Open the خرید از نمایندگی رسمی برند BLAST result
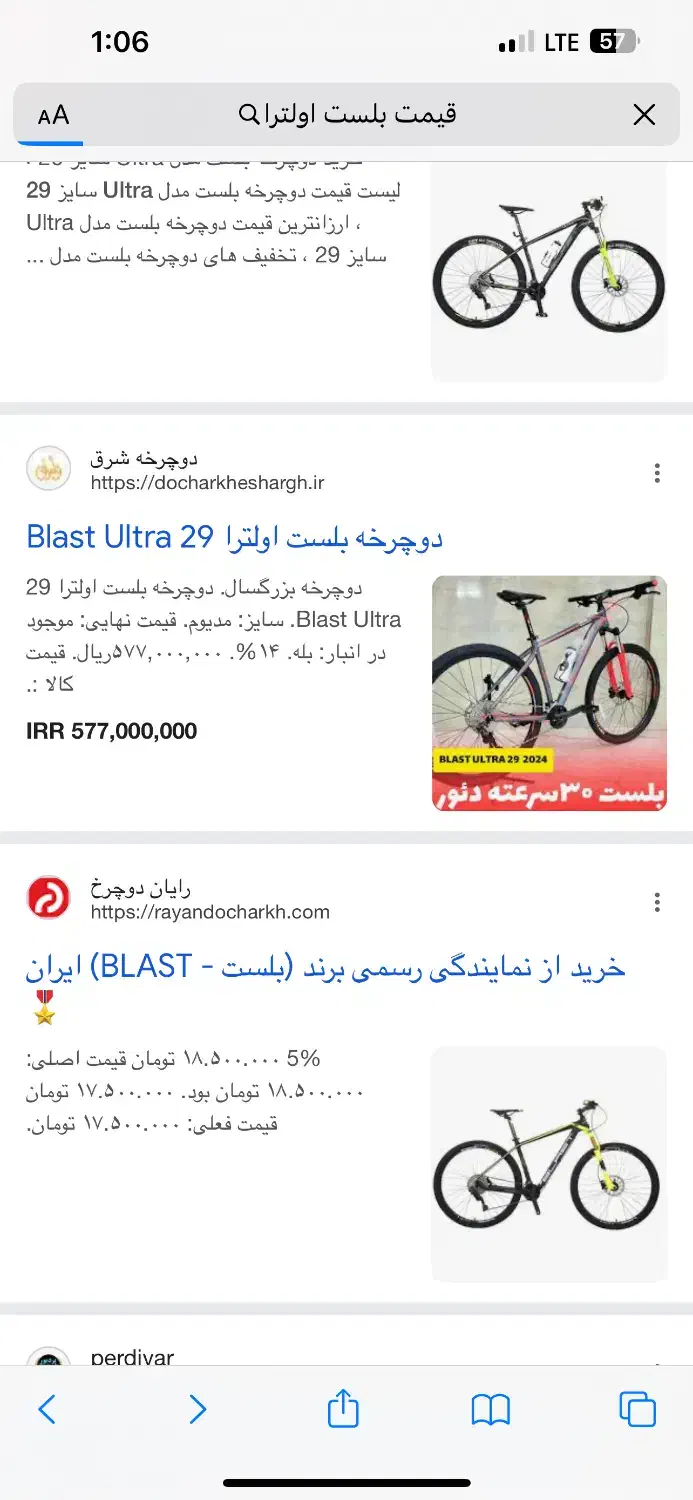The width and height of the screenshot is (693, 1500). point(325,968)
